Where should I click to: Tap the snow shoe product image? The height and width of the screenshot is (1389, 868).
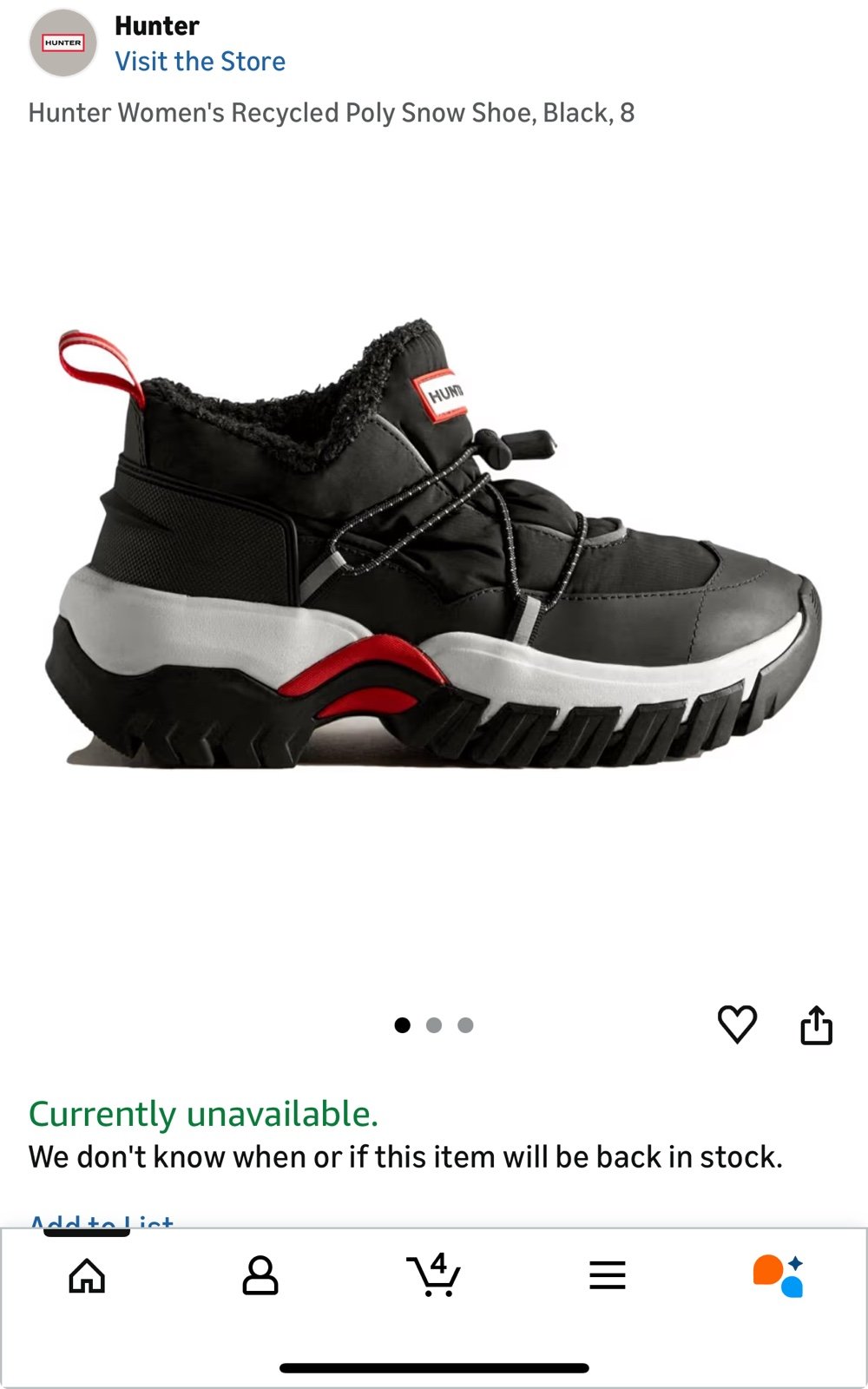434,556
